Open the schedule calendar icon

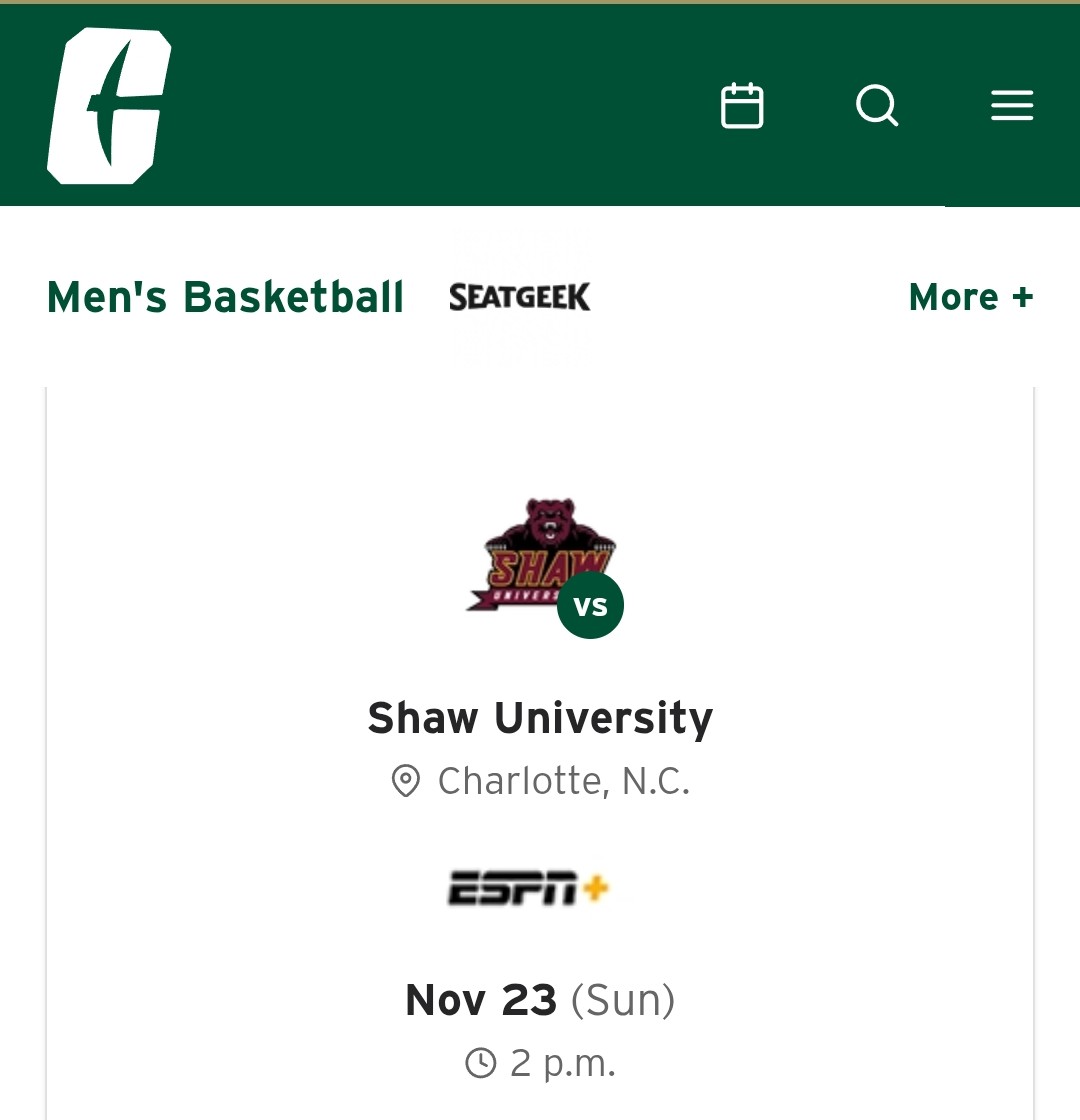pos(742,106)
